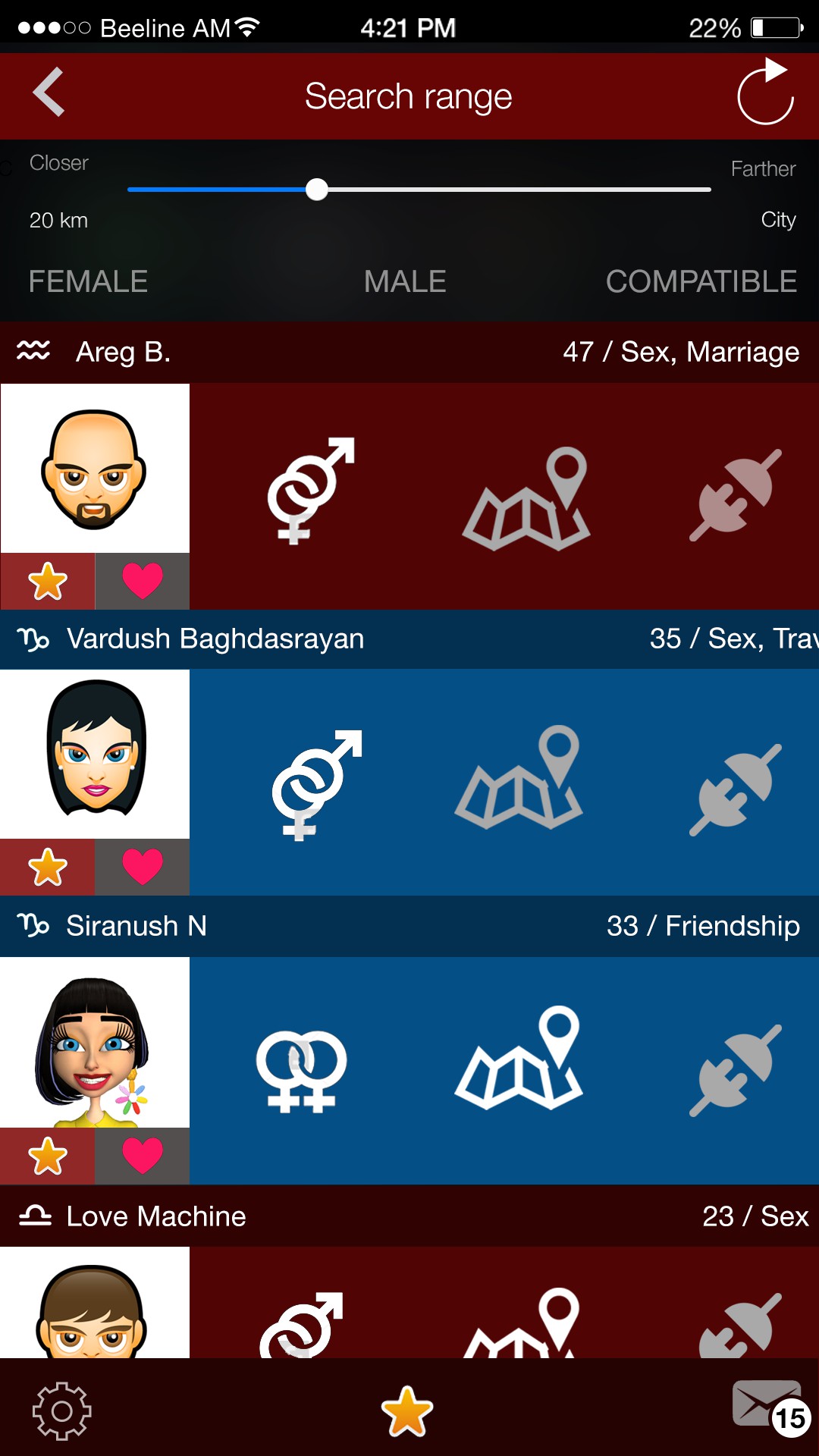This screenshot has height=1456, width=819.
Task: Open Areg B.'s profile picture
Action: [x=95, y=469]
